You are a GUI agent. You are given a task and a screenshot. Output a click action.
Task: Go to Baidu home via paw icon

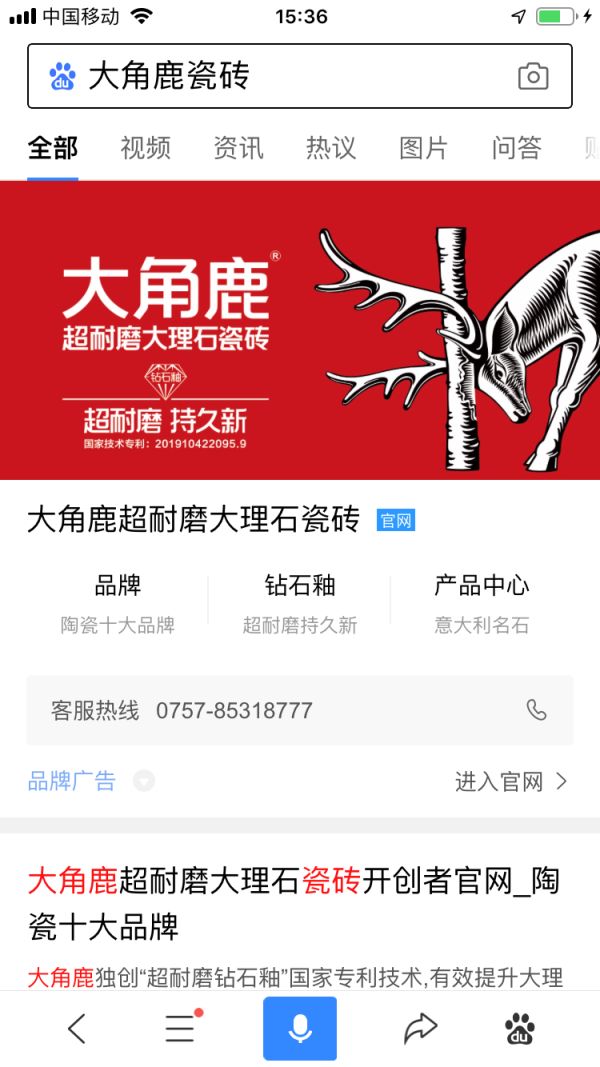coord(519,1028)
